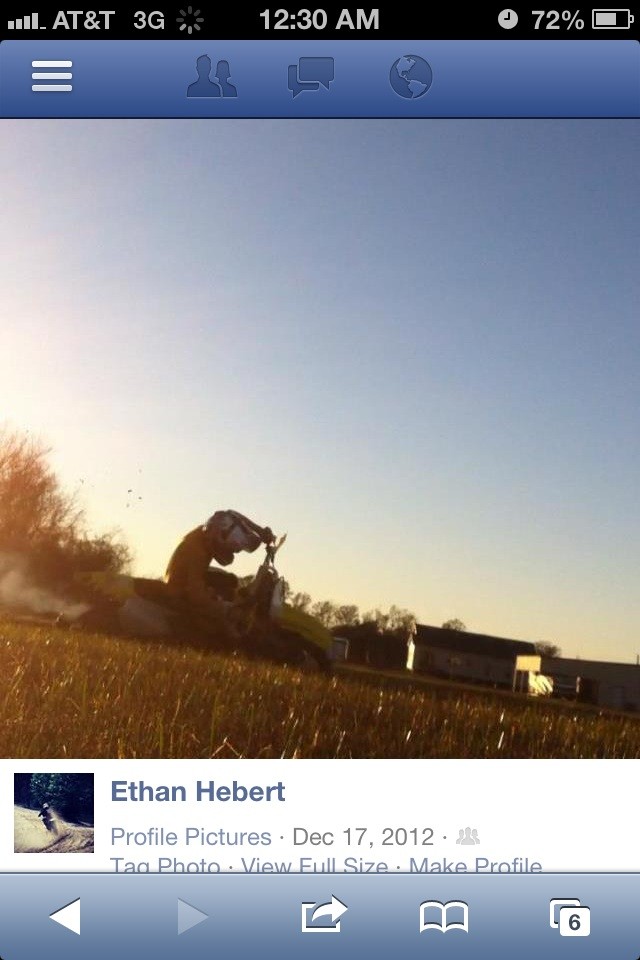Share the page via Safari
Screen dimensions: 640x960
coord(324,915)
